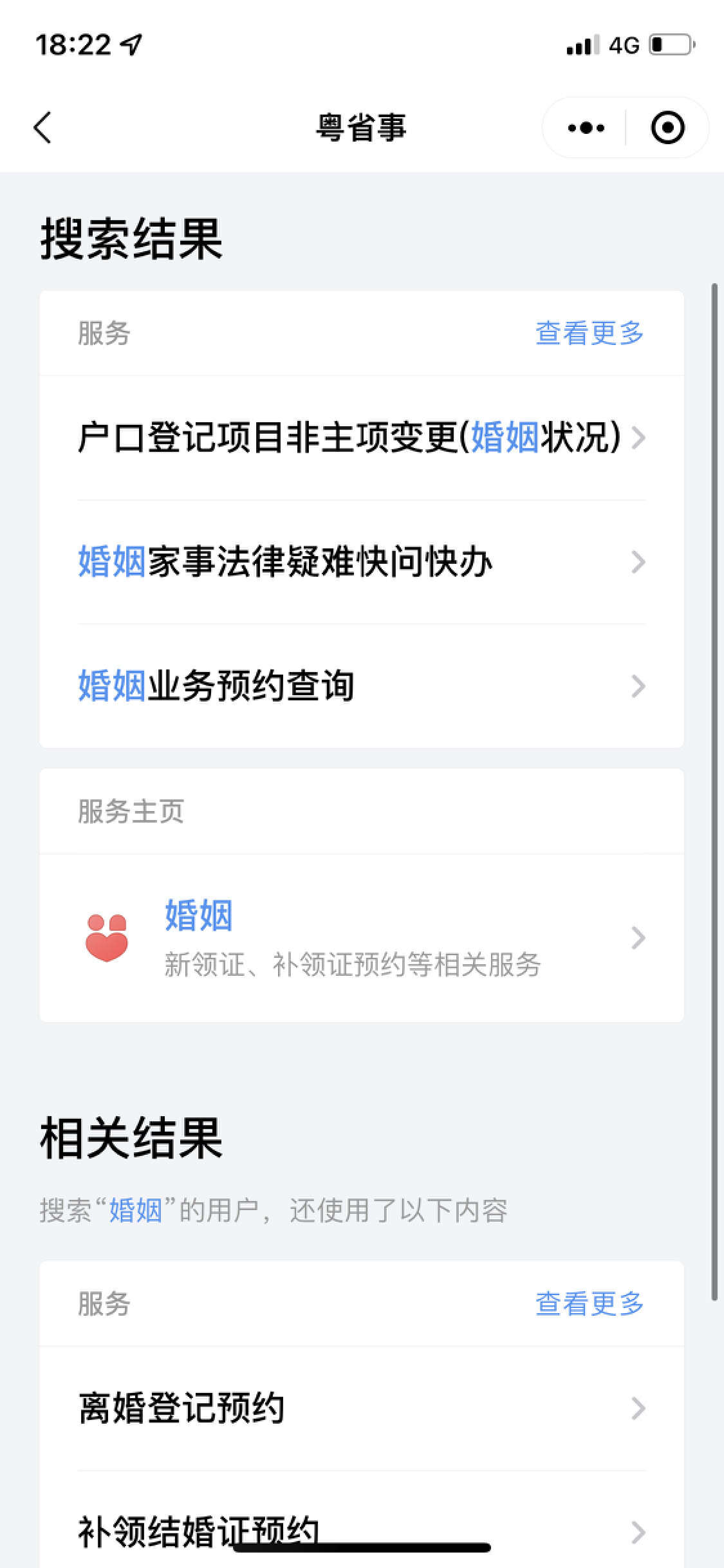
Task: Tap 查看更多 in the first 服务 section
Action: coord(588,333)
